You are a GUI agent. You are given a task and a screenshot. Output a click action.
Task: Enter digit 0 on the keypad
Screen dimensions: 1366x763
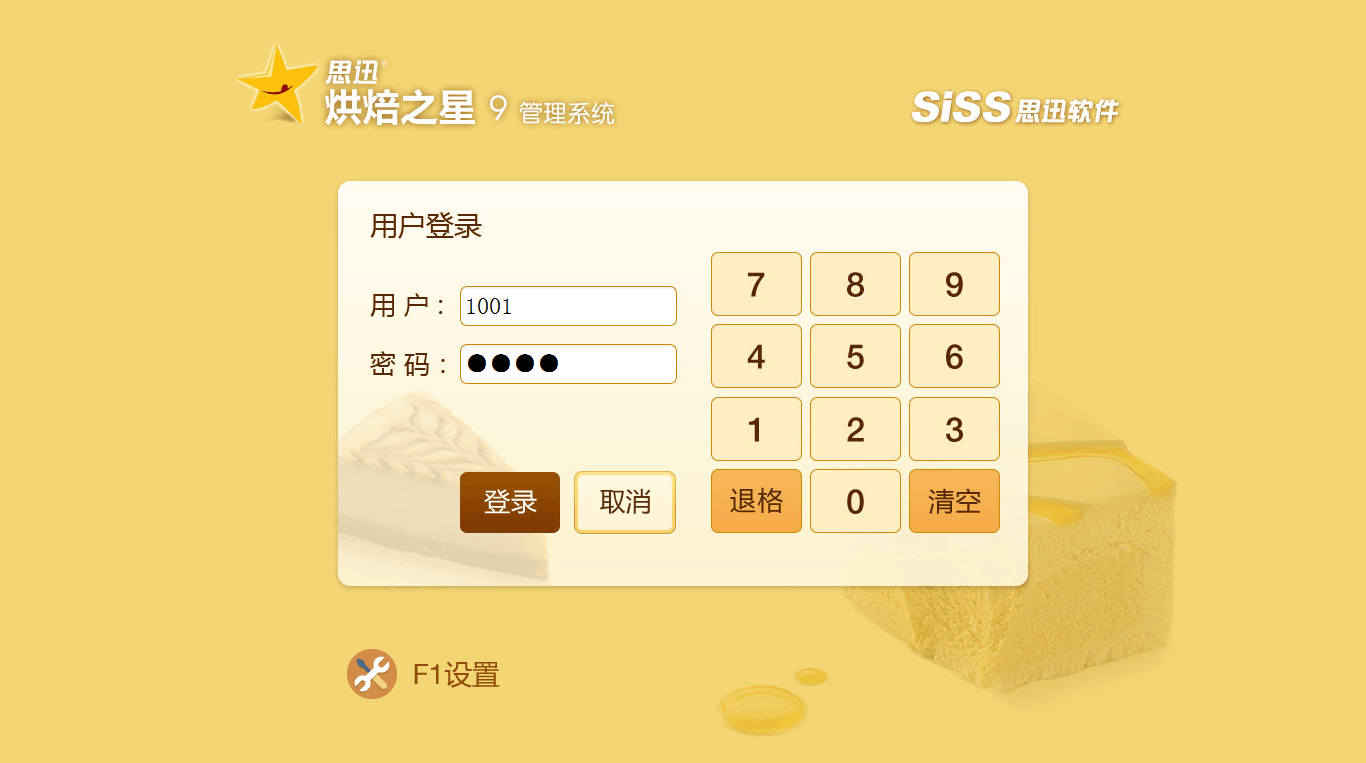[855, 501]
